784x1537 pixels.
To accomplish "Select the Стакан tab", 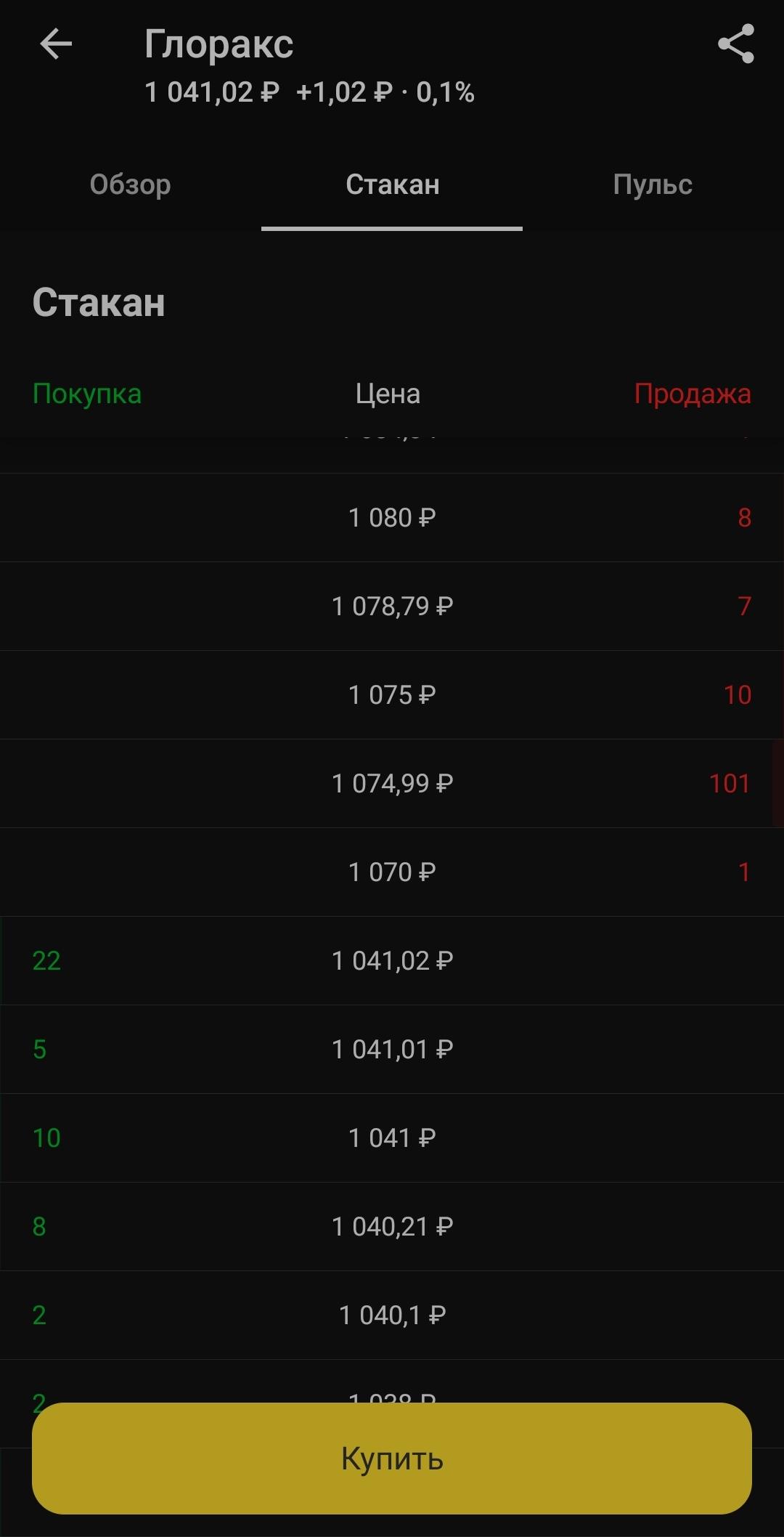I will [x=392, y=184].
